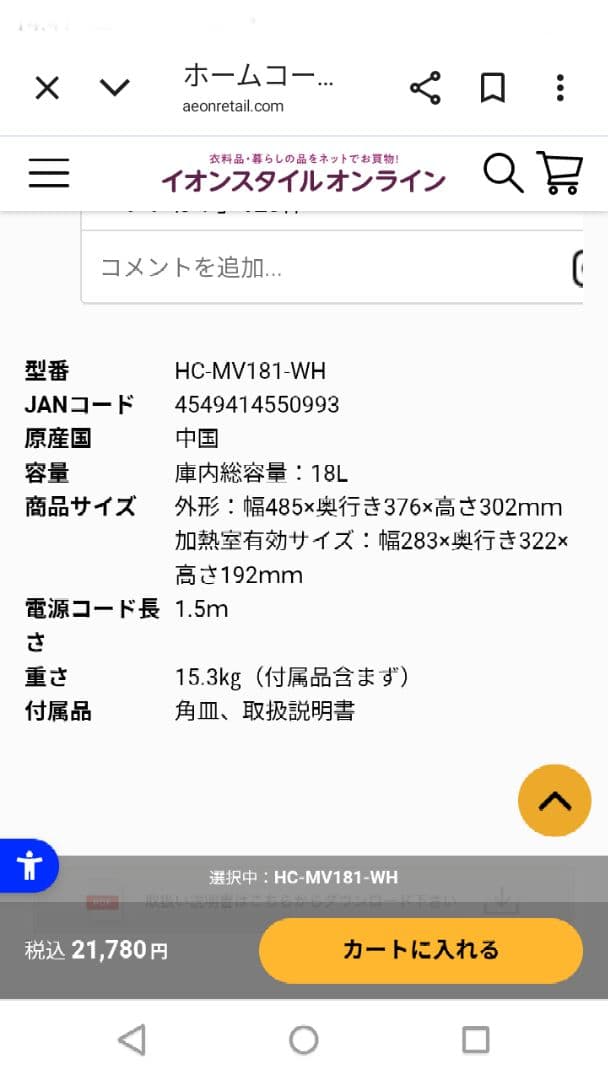Open accessibility options

coord(28,865)
